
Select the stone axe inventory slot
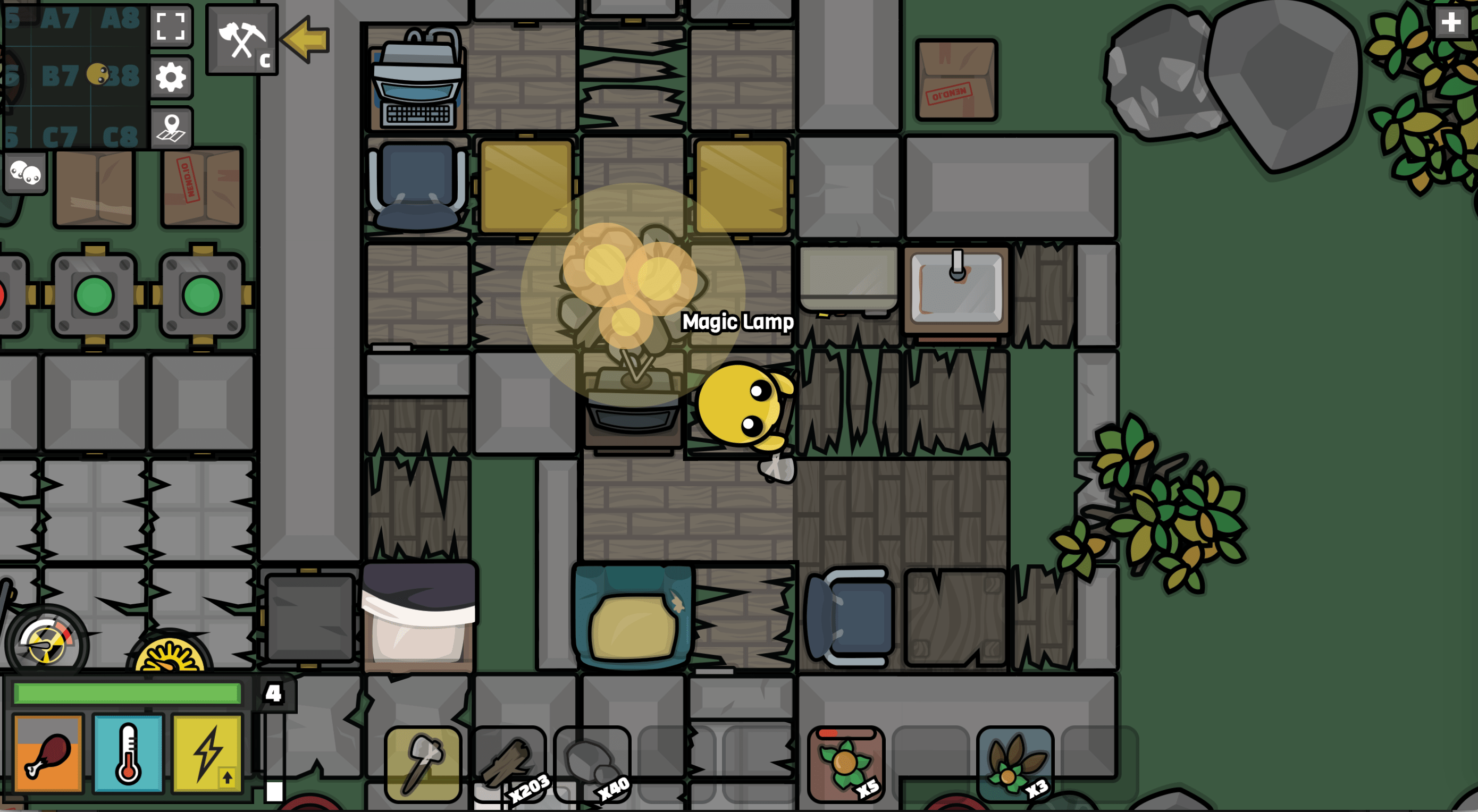tap(423, 763)
